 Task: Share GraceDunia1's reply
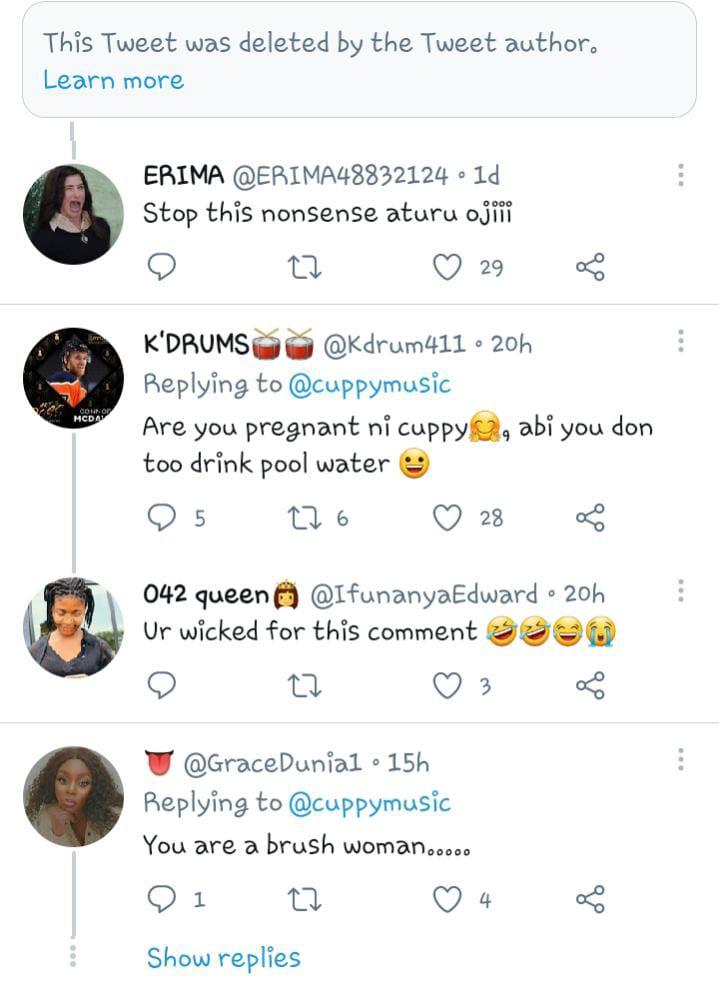590,899
